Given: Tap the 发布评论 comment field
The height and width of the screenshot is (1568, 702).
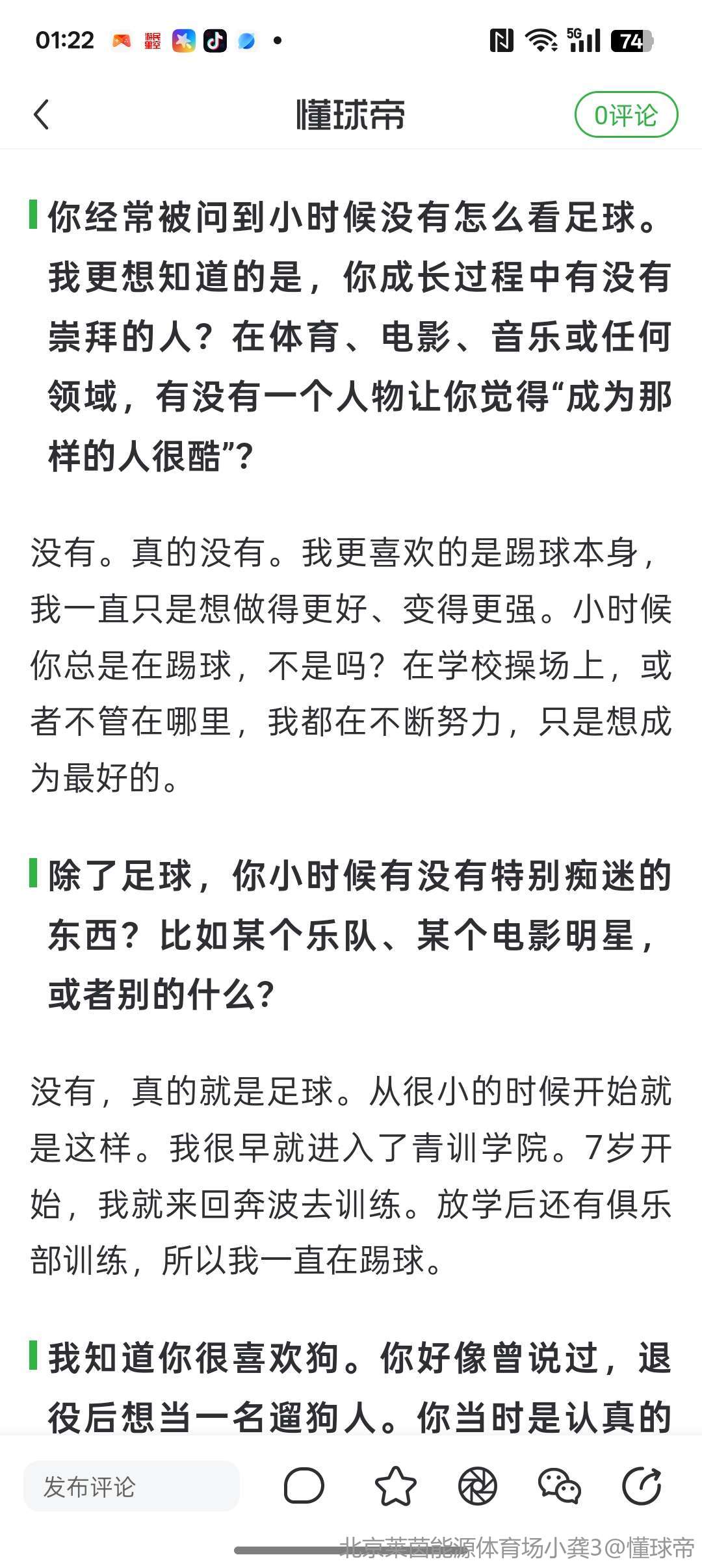Looking at the screenshot, I should [x=131, y=1486].
